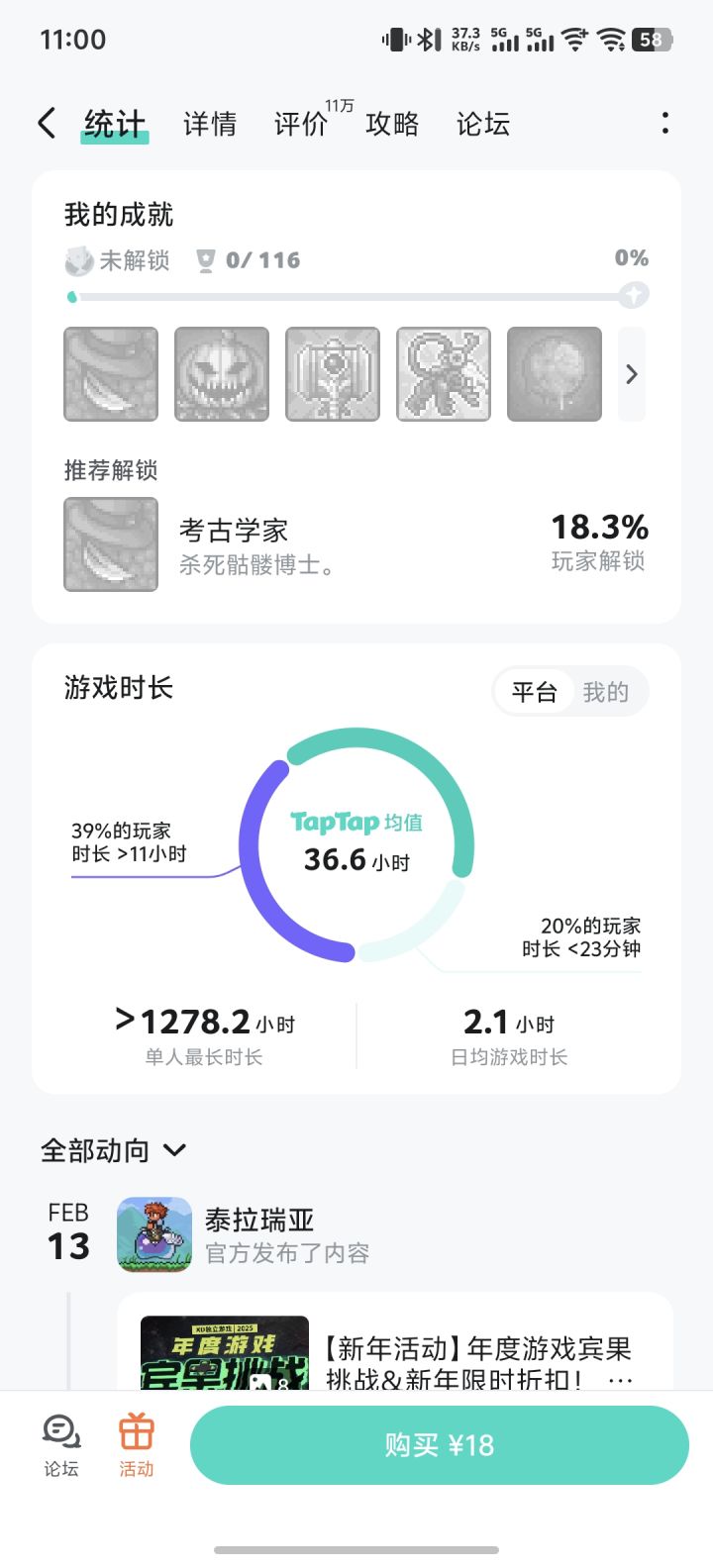713x1568 pixels.
Task: Select the pumpkin achievement icon
Action: click(x=221, y=373)
